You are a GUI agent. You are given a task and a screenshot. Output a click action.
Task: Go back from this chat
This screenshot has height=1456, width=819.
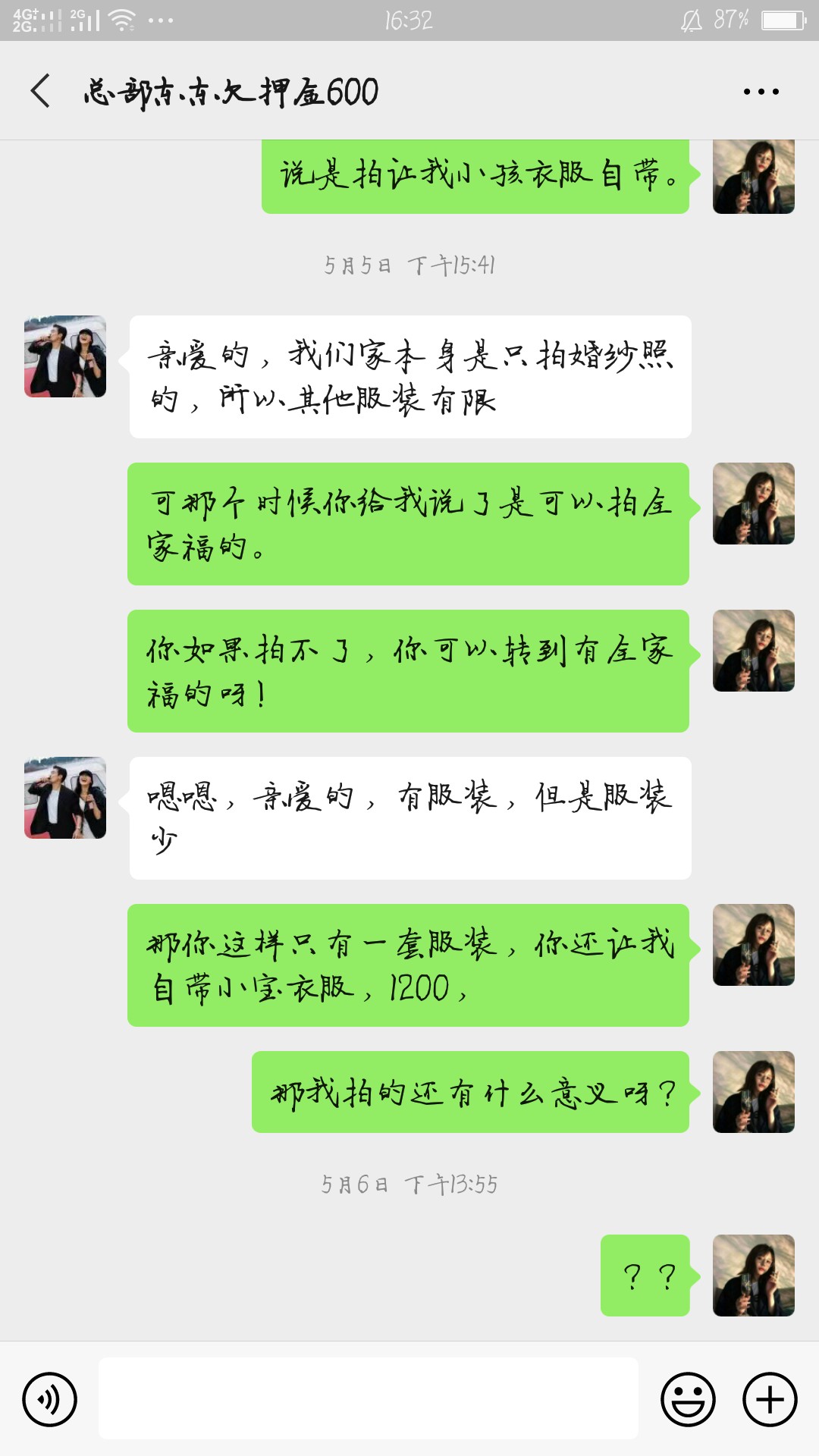(41, 91)
